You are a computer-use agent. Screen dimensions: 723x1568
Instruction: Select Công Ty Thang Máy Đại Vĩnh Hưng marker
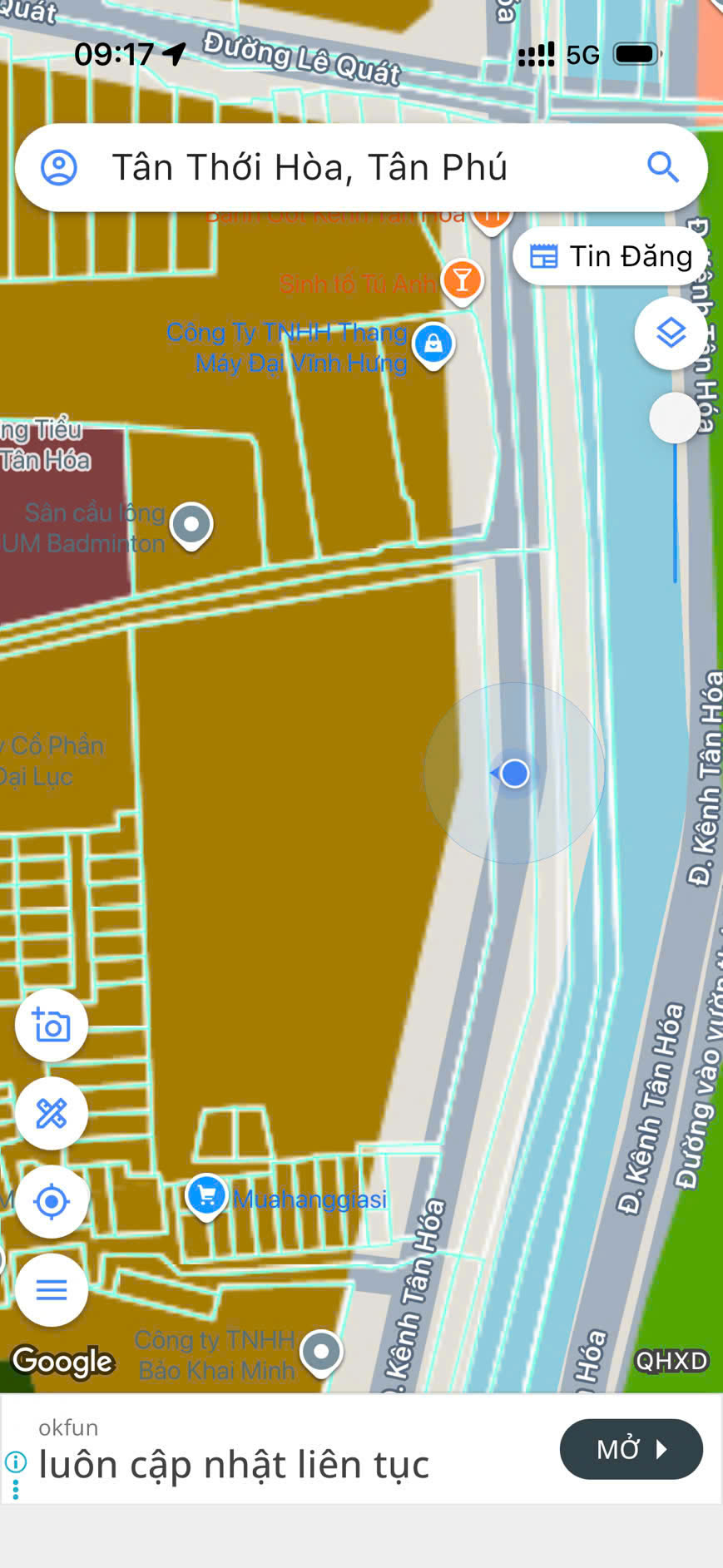[433, 344]
